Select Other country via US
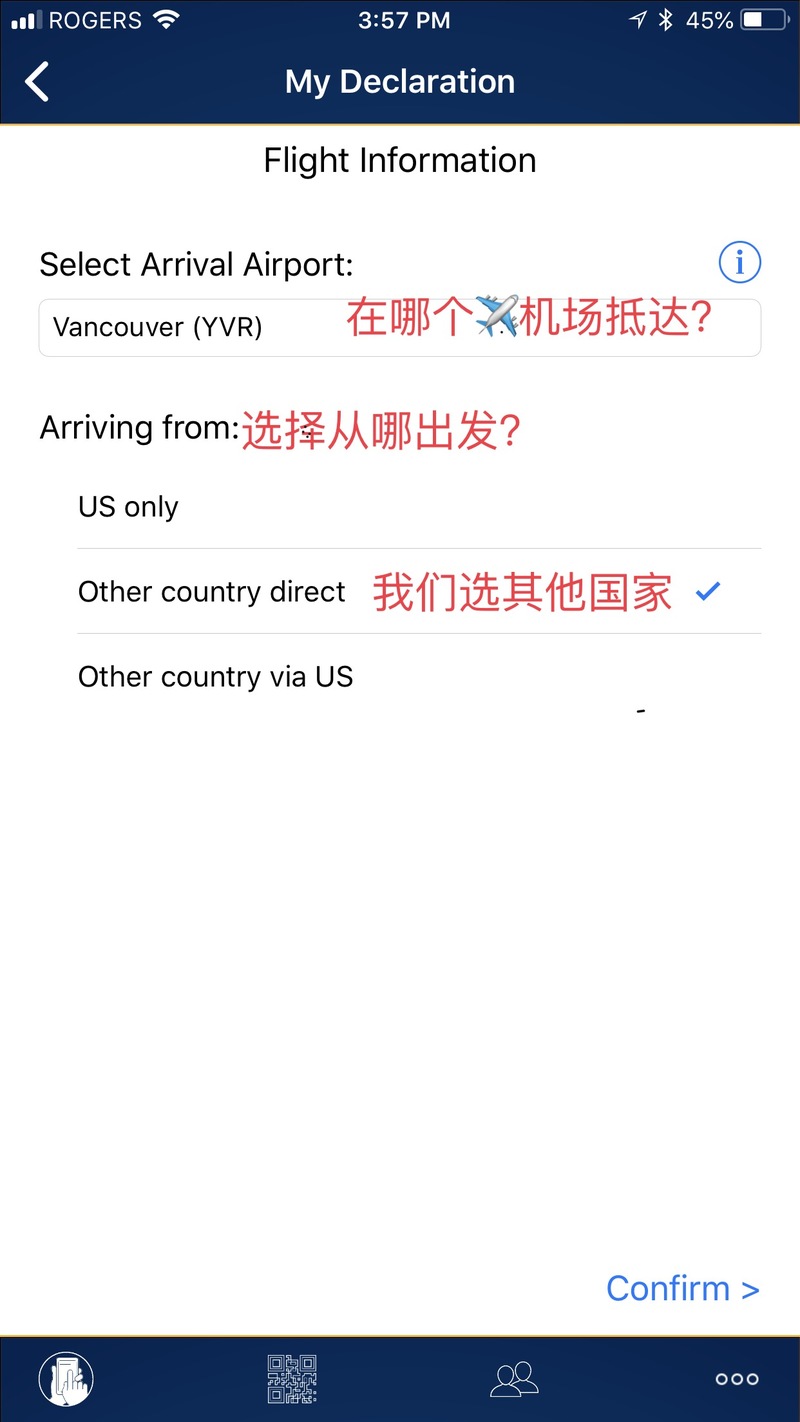 419,677
